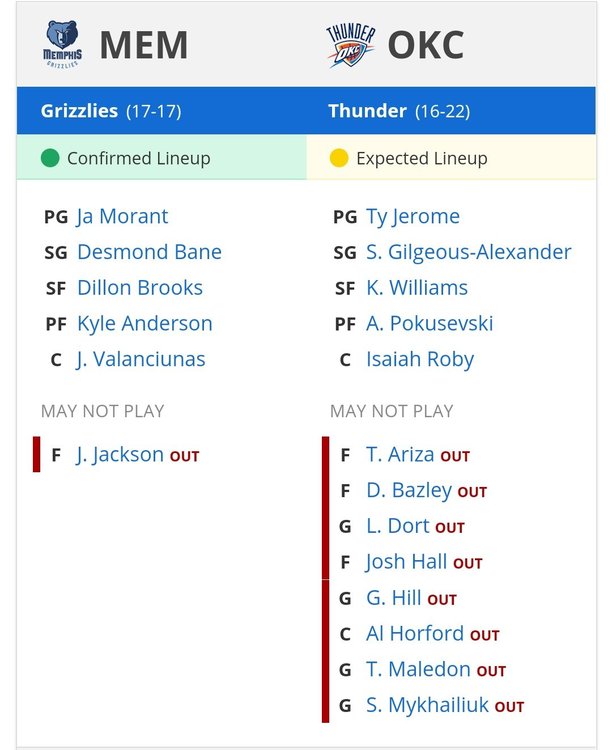Image resolution: width=612 pixels, height=750 pixels.
Task: Select Kyle Anderson in Grizzlies lineup
Action: click(x=144, y=323)
